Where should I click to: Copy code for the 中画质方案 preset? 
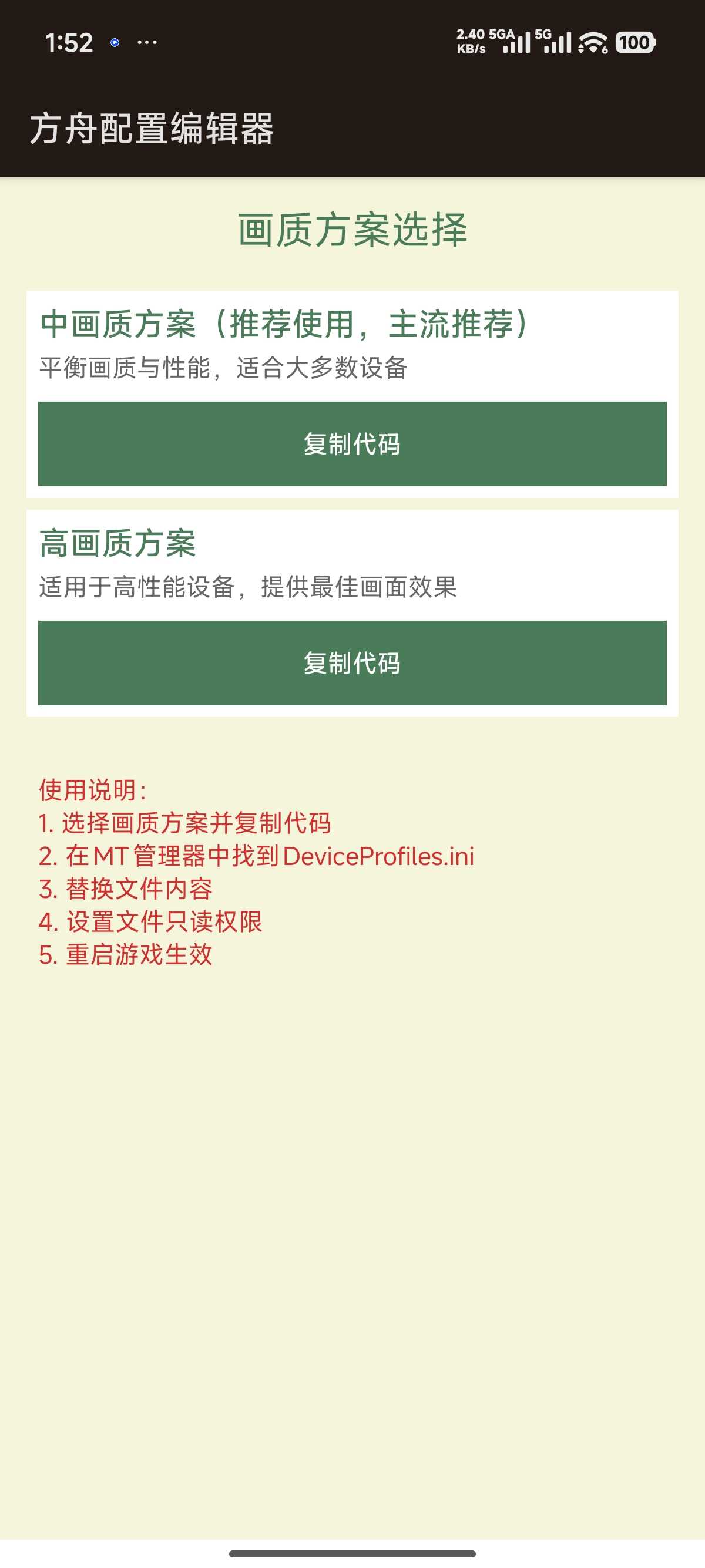pos(352,444)
